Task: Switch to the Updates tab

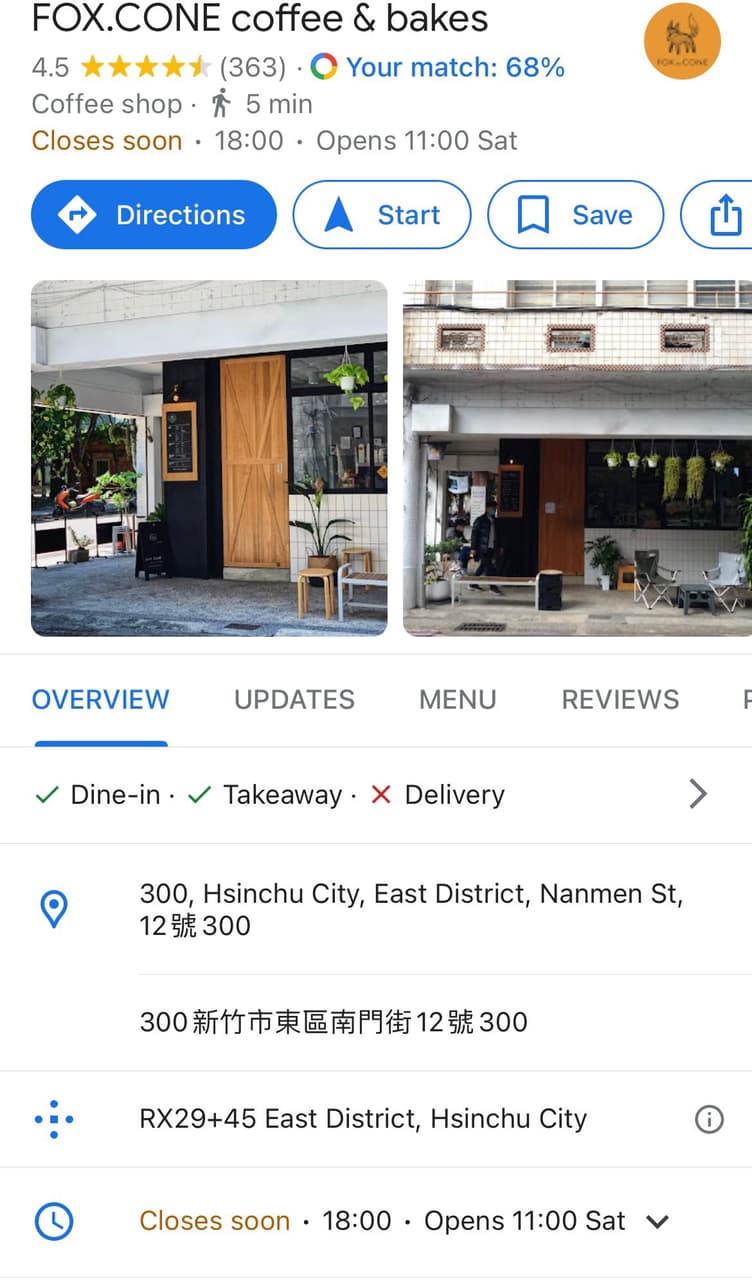Action: (294, 699)
